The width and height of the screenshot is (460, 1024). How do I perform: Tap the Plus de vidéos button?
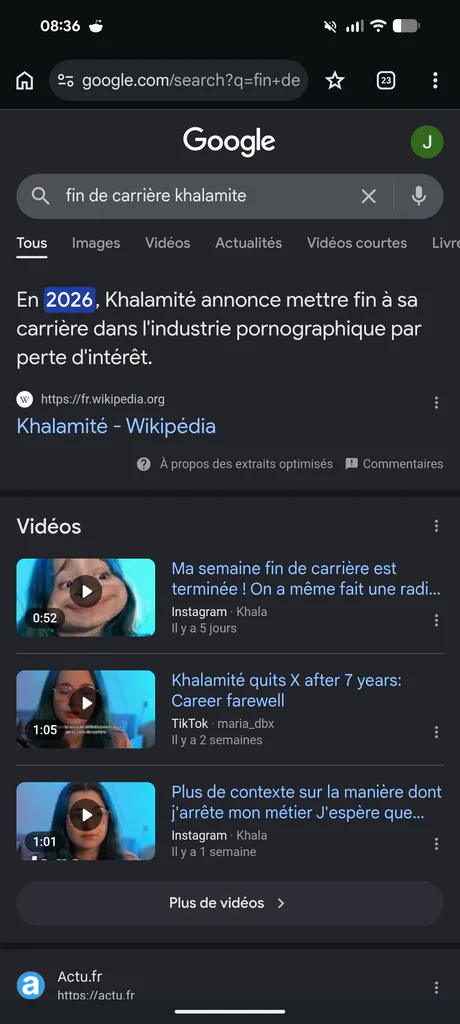point(229,903)
